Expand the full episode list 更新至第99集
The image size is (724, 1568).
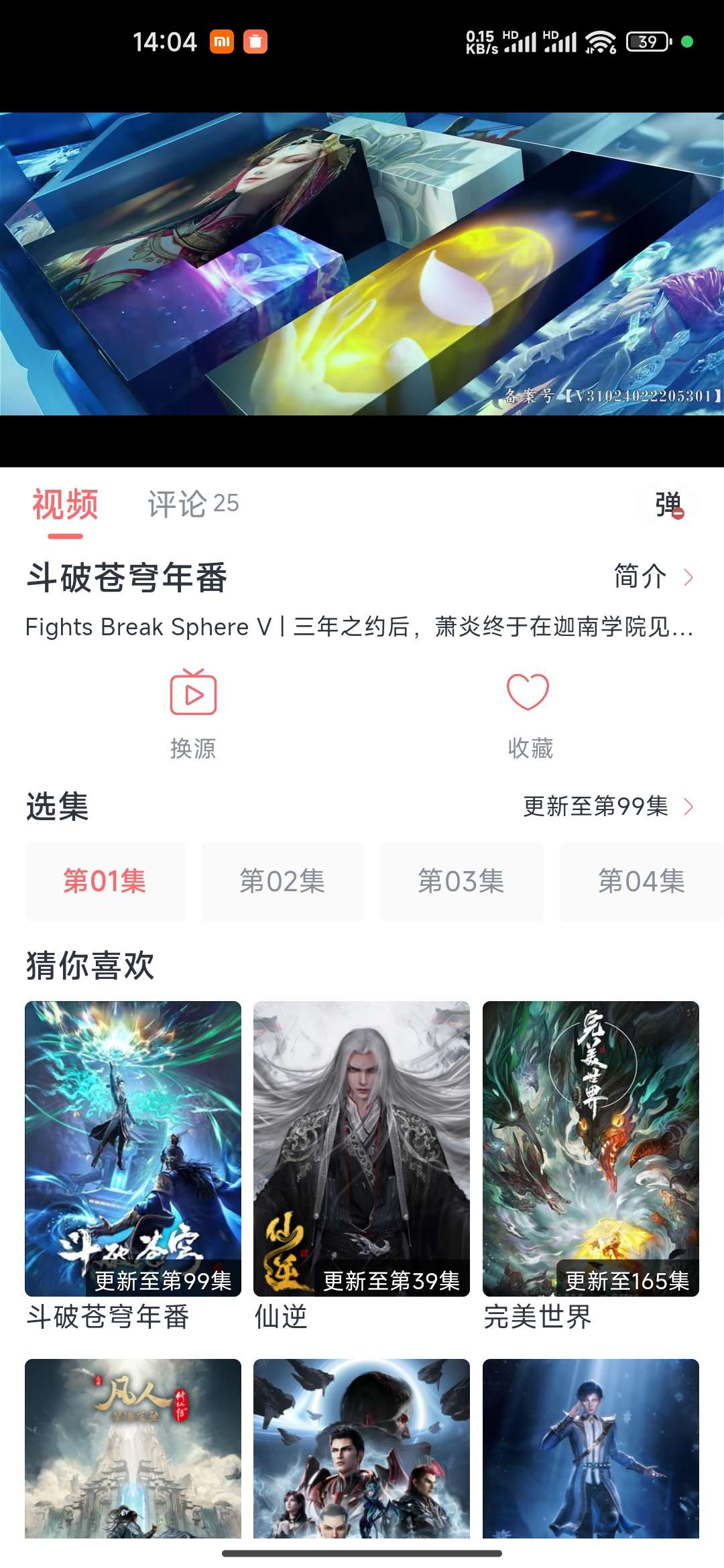(607, 806)
